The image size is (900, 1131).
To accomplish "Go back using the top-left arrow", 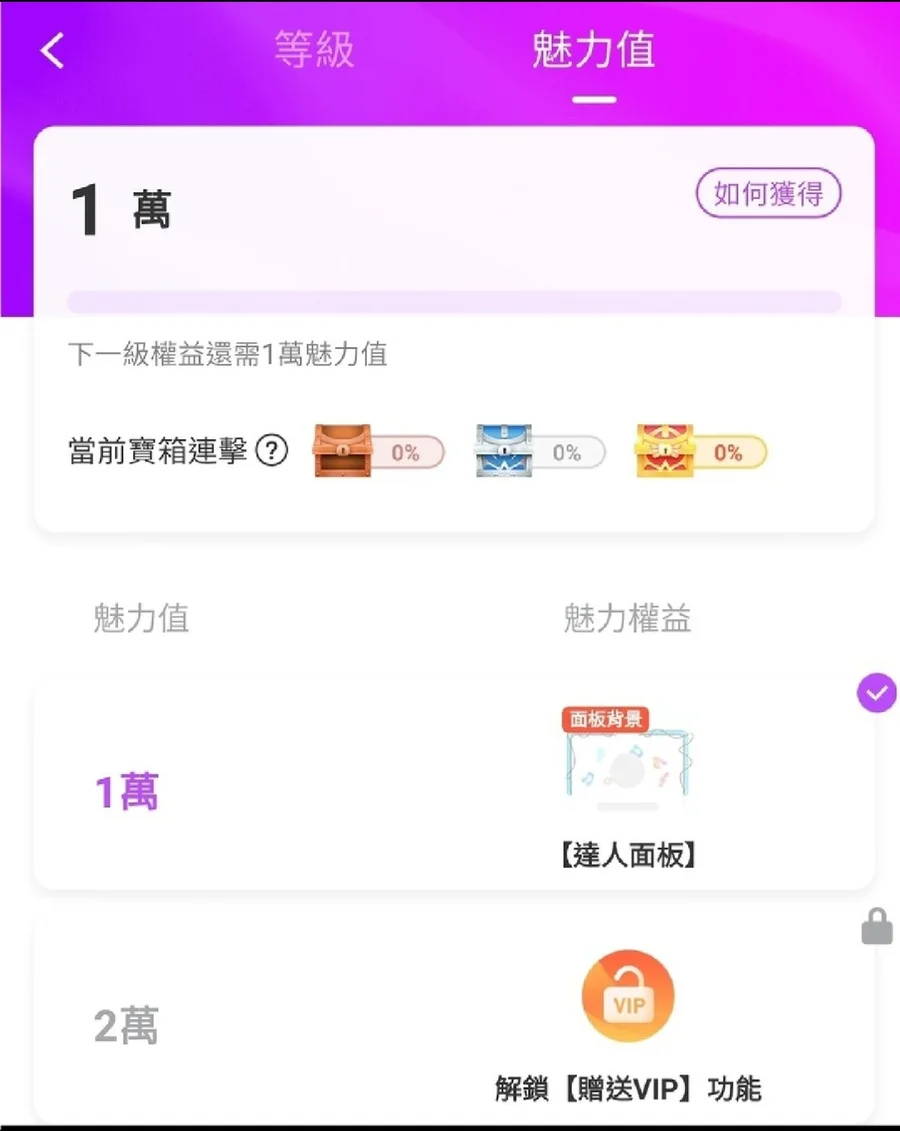I will point(53,50).
